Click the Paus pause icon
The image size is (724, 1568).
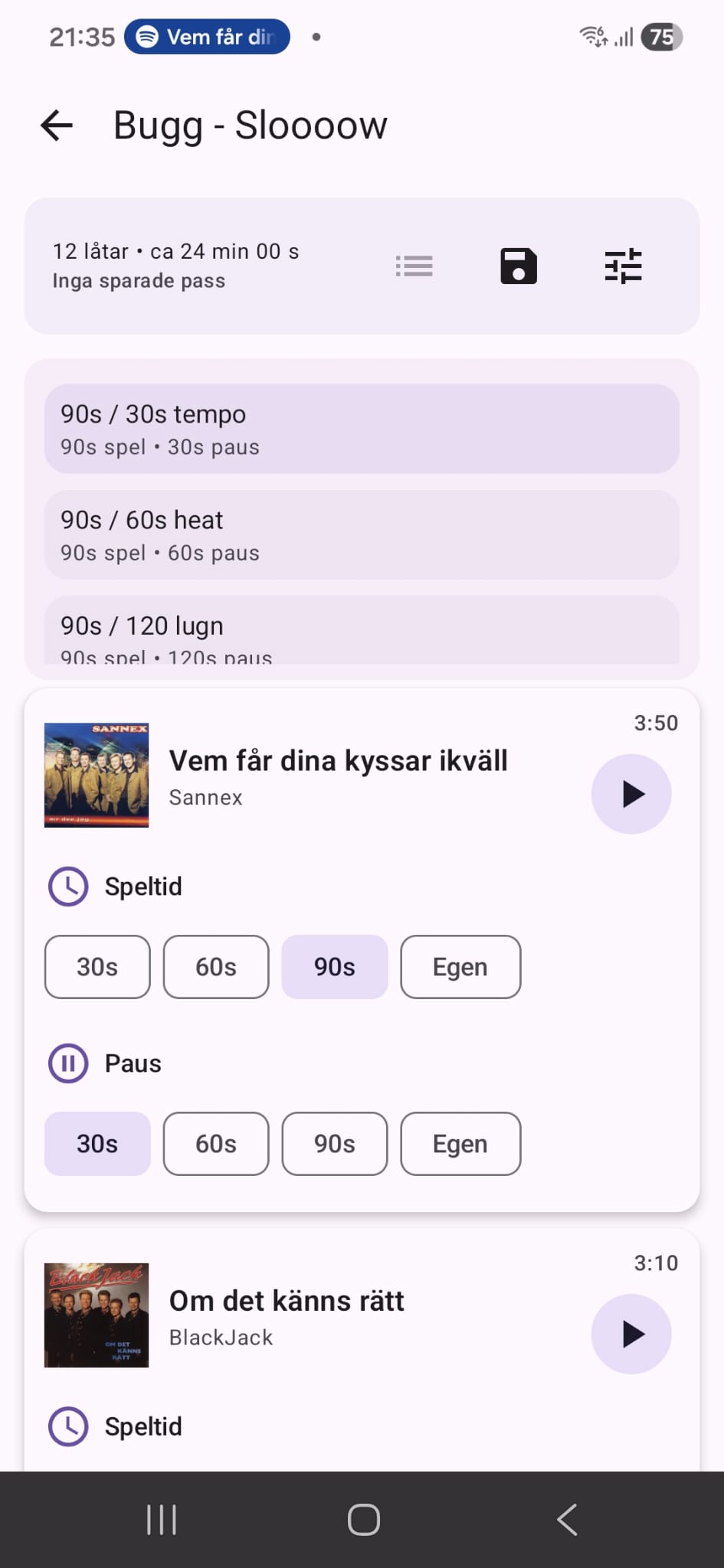click(68, 1063)
